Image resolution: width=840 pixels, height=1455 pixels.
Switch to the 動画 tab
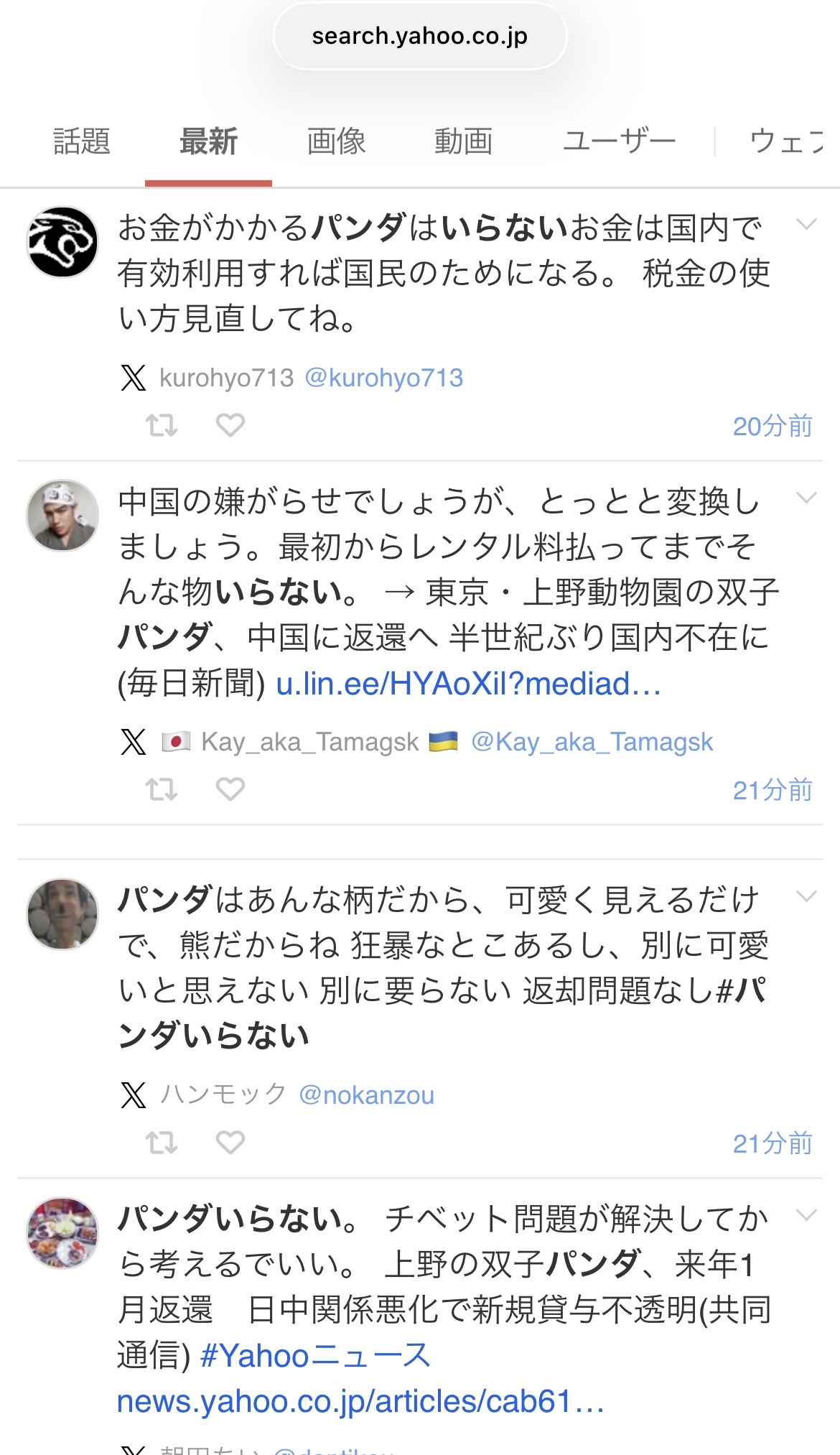463,141
